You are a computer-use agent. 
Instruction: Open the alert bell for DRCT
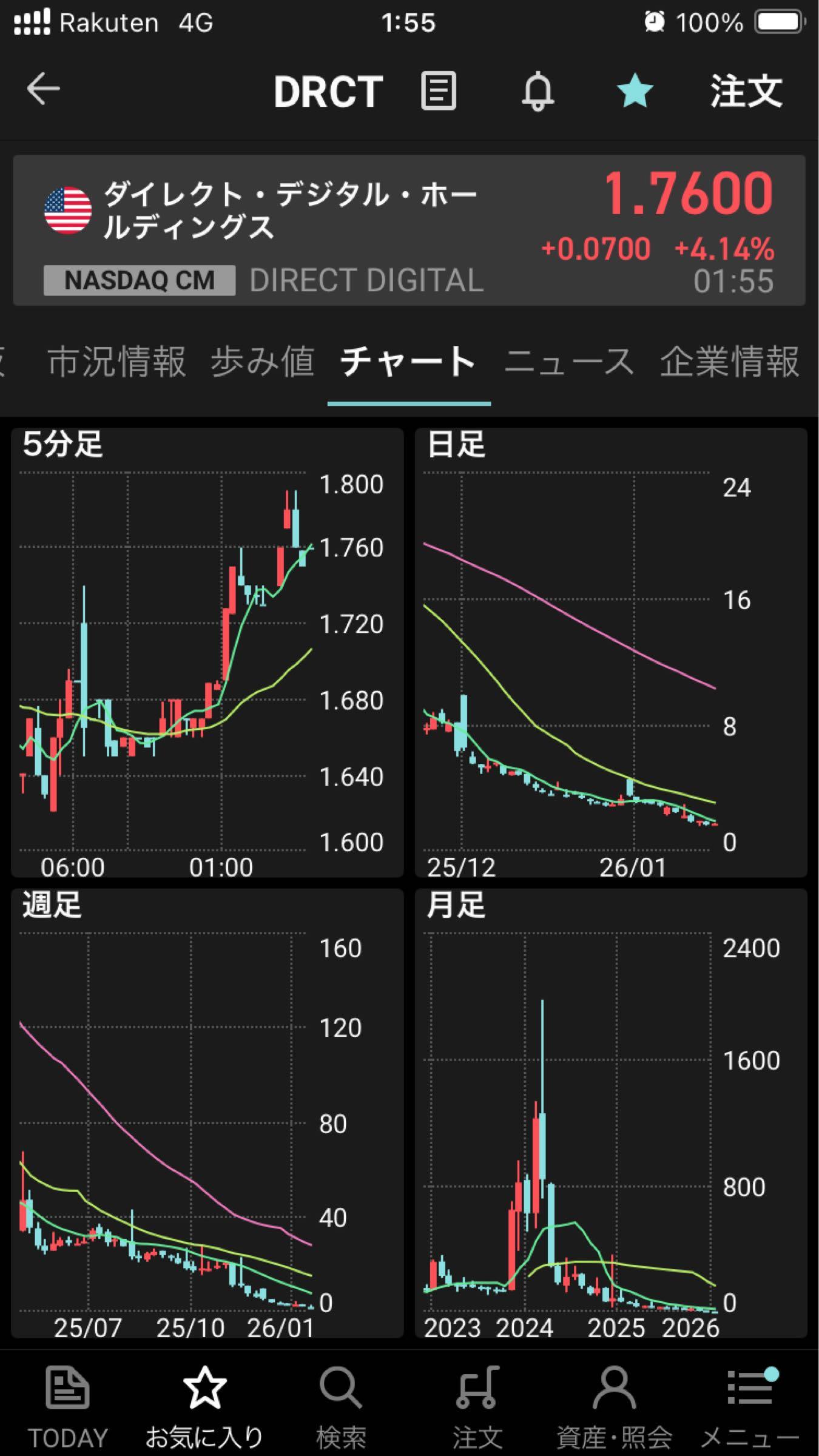[x=539, y=91]
